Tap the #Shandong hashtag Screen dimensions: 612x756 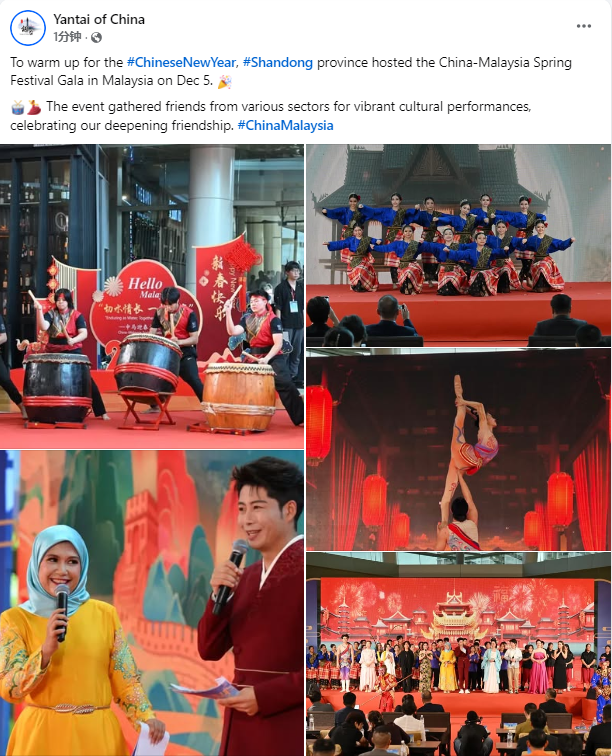pyautogui.click(x=277, y=62)
